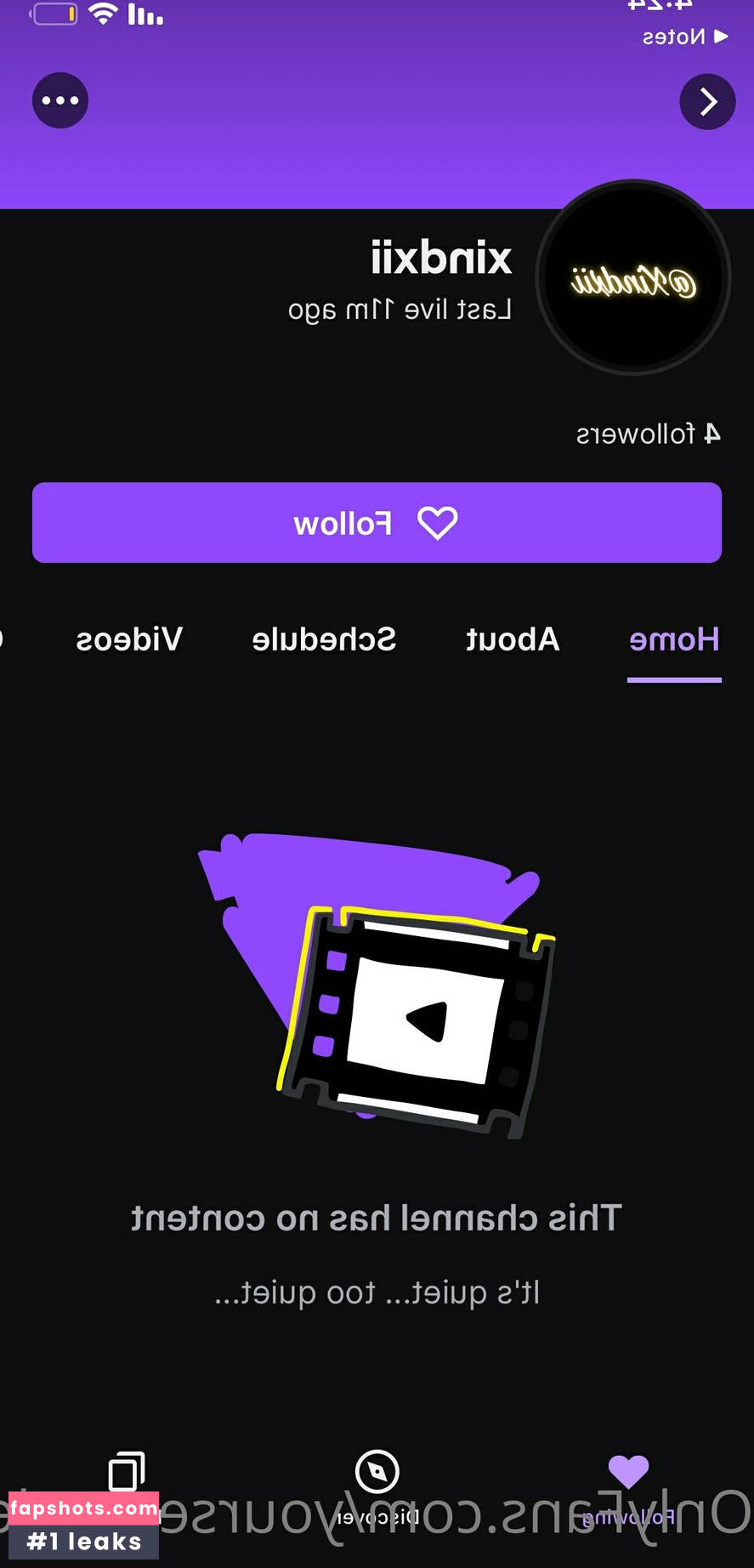Switch to the About tab

513,639
